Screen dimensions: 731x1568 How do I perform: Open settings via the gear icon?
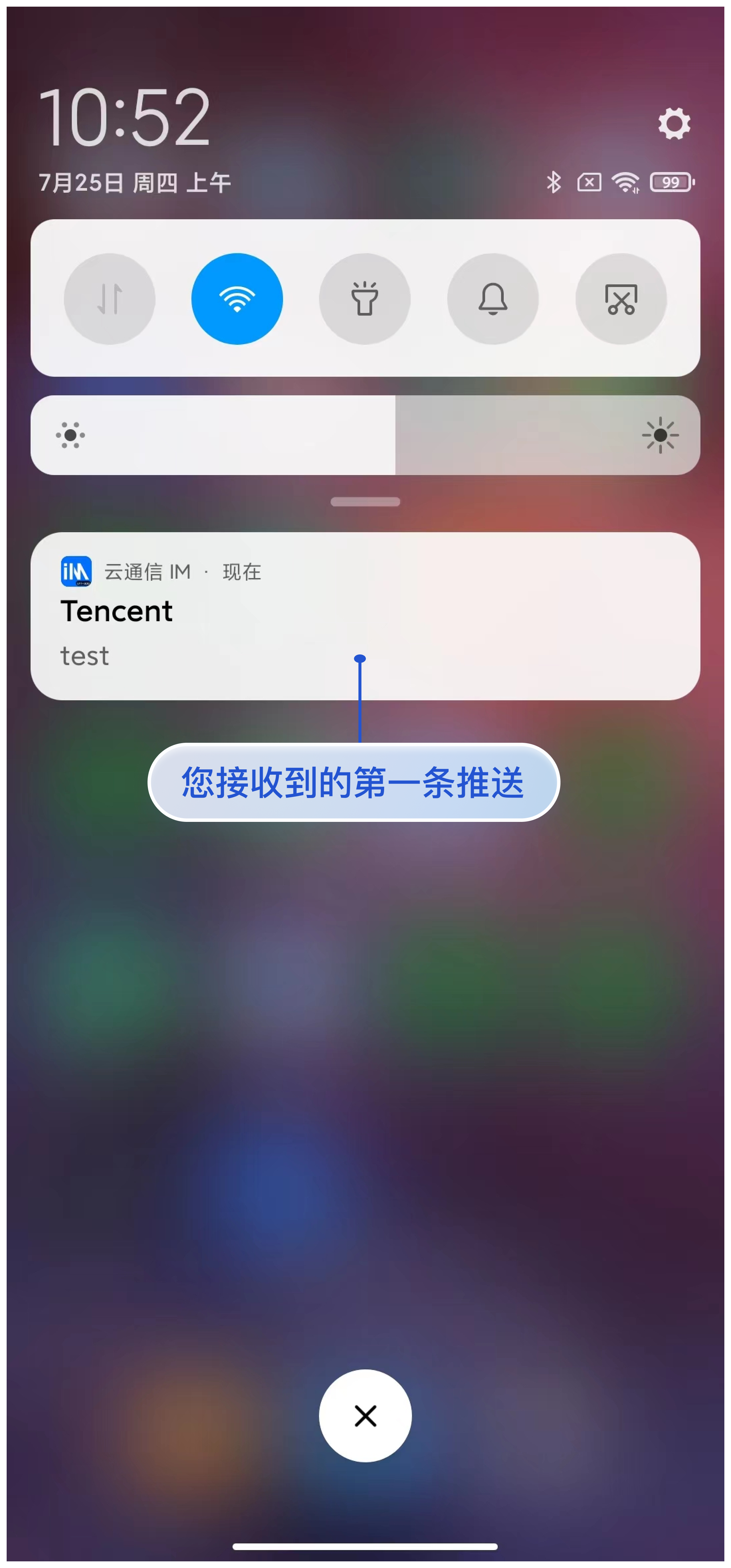coord(674,124)
